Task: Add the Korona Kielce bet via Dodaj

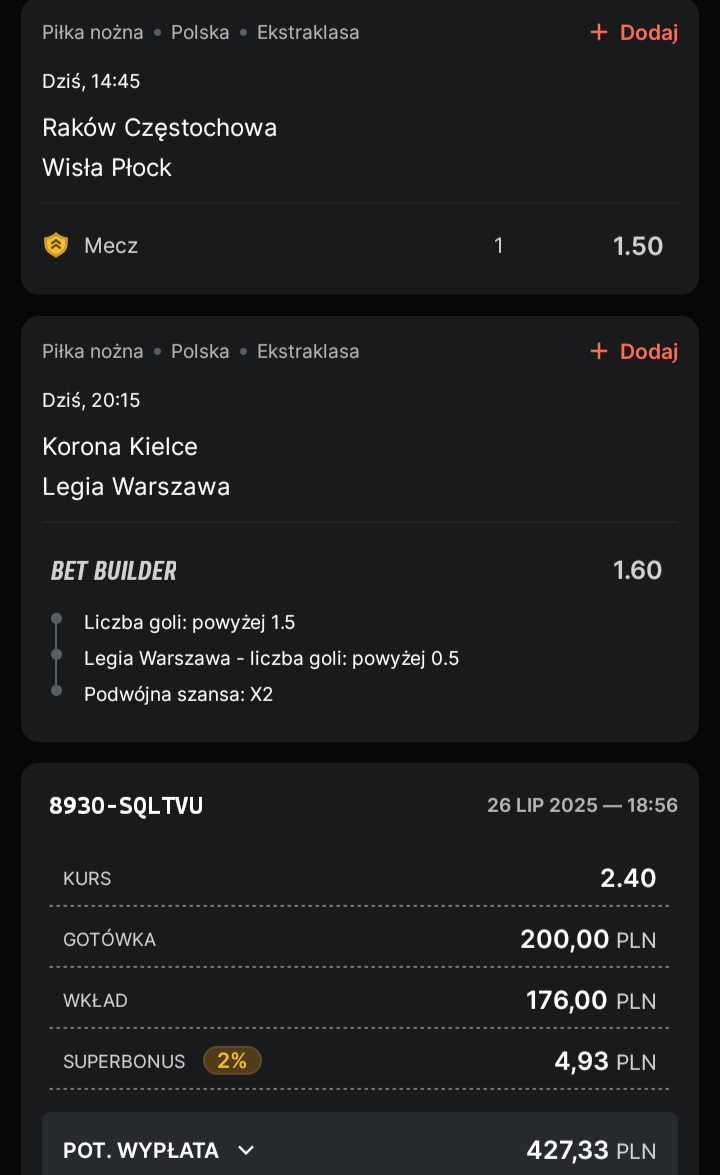Action: [634, 352]
